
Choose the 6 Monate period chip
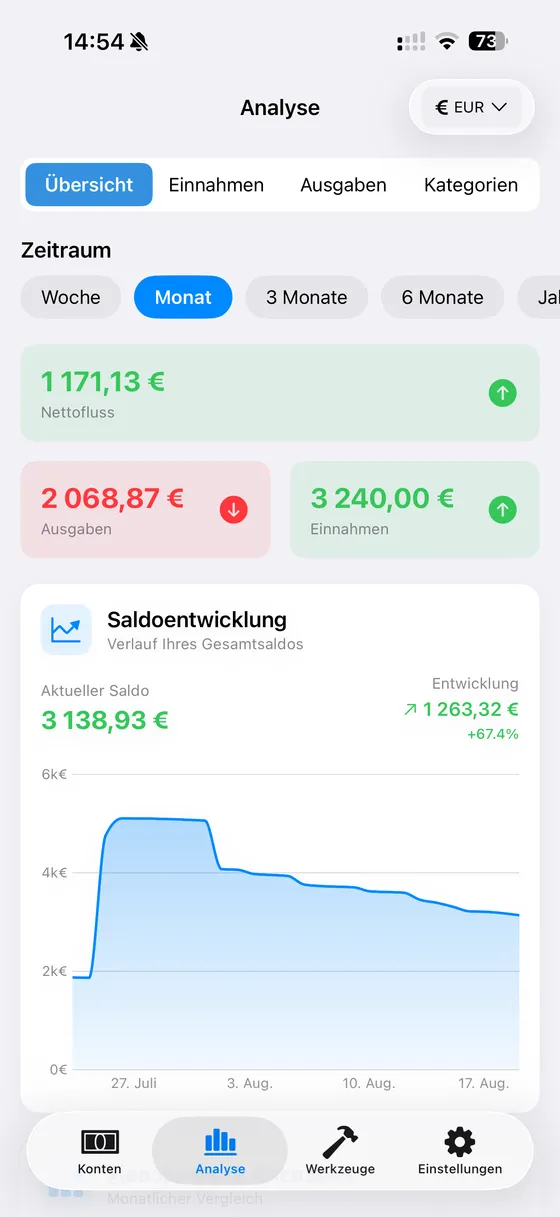pos(443,297)
